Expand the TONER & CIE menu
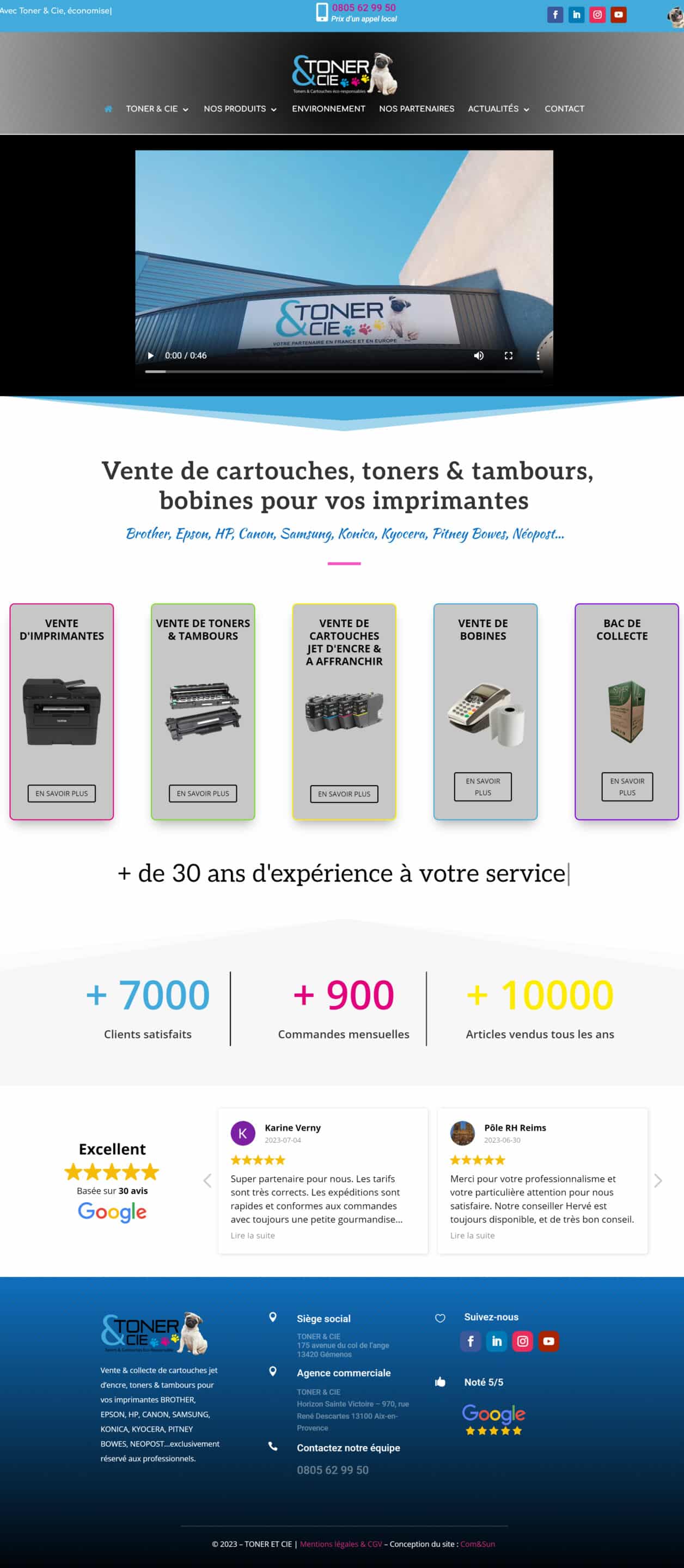Screen dimensions: 684x1568 [x=157, y=109]
